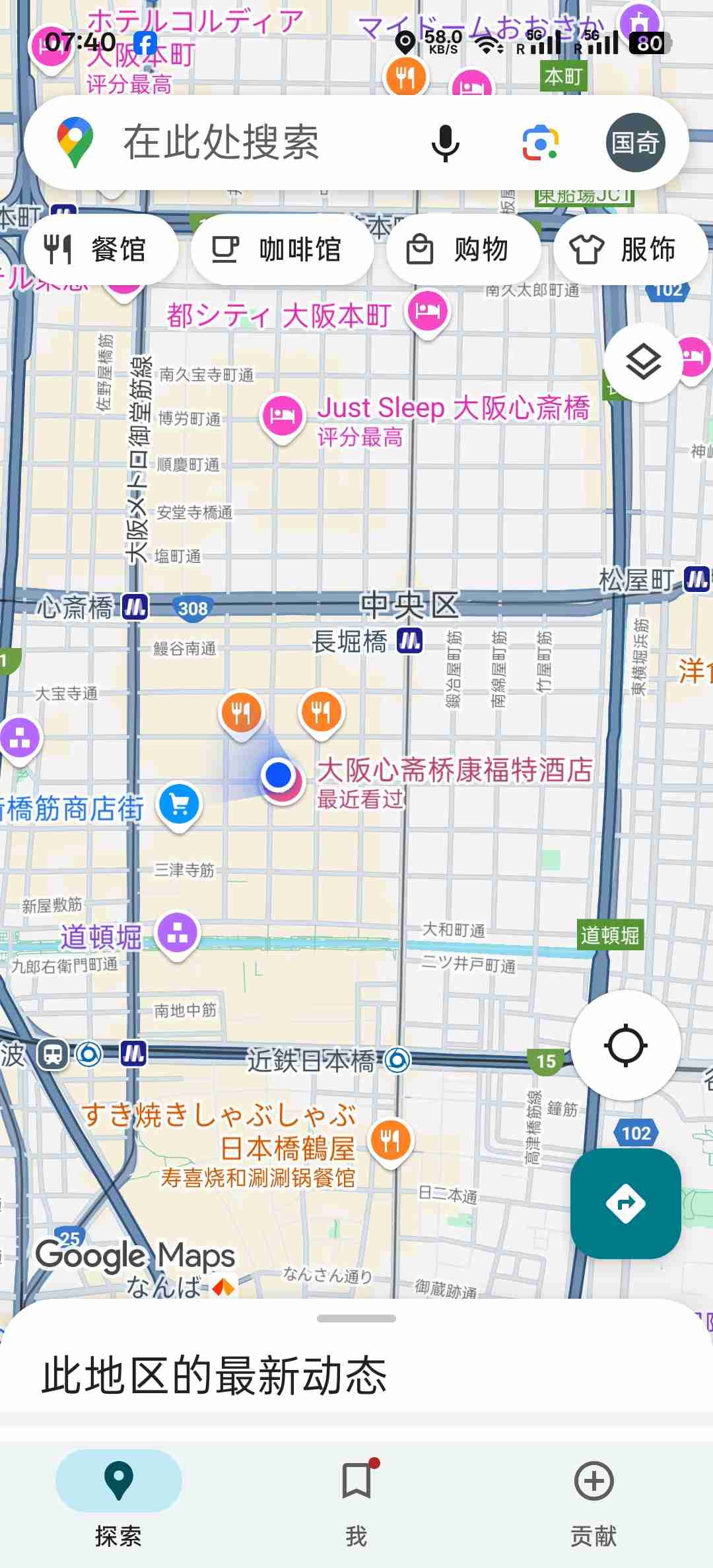This screenshot has width=713, height=1568.
Task: Open Google Lens camera search
Action: point(541,143)
